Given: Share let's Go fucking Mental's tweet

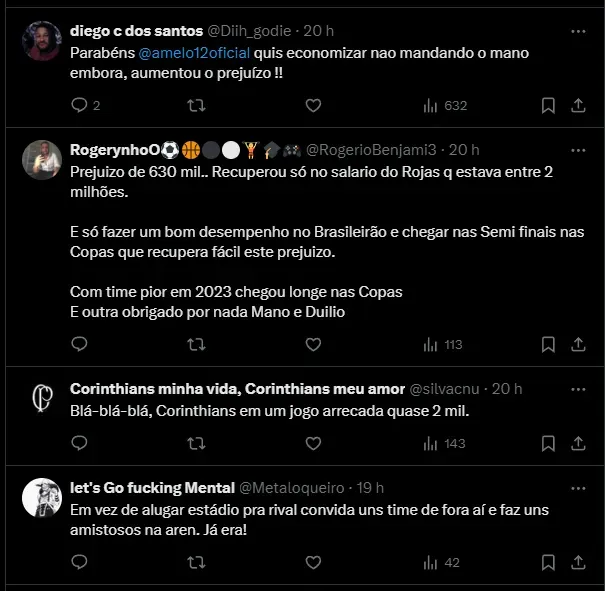Looking at the screenshot, I should [578, 562].
